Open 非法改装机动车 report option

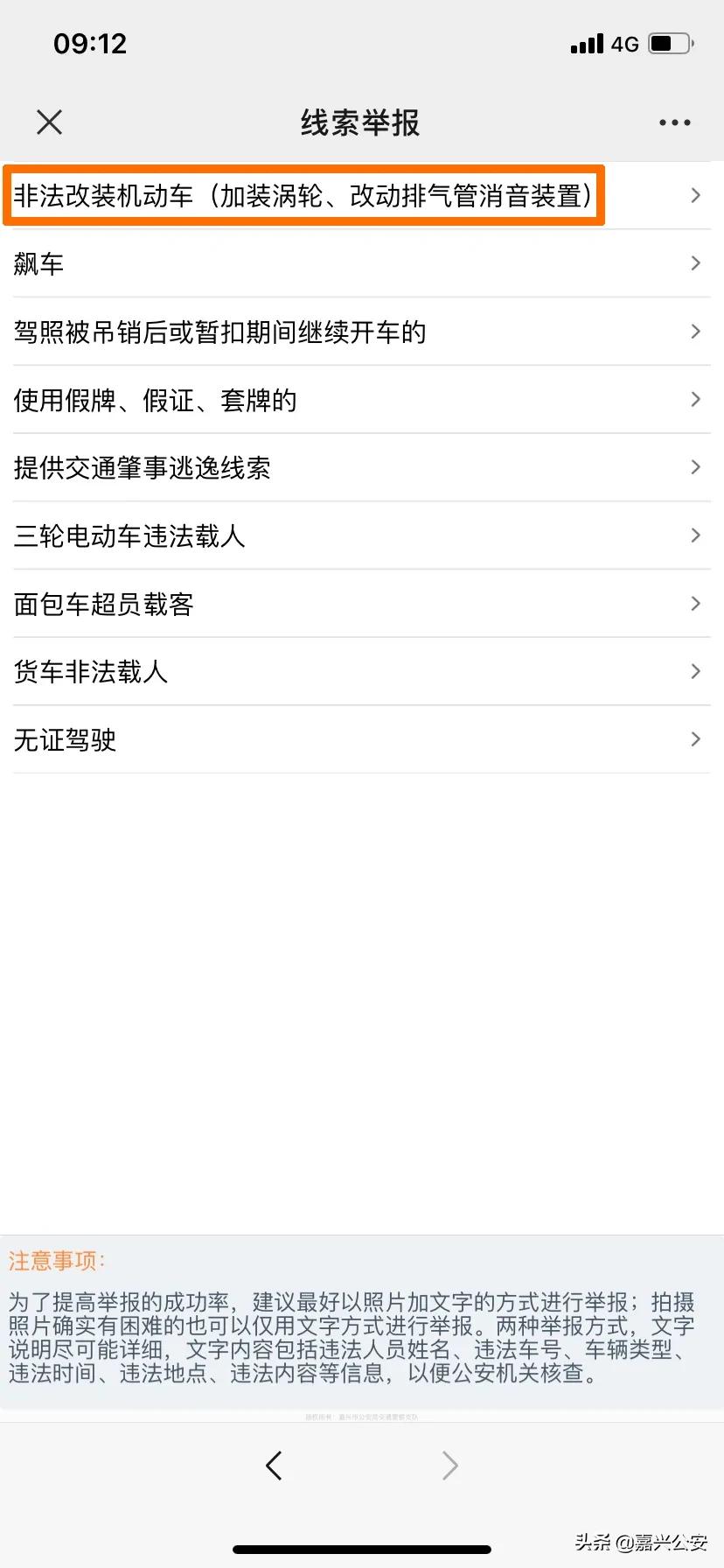(361, 195)
